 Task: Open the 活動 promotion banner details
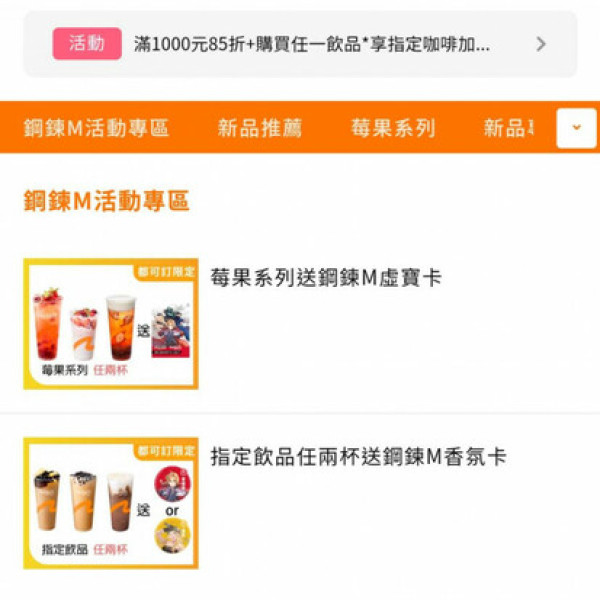pyautogui.click(x=300, y=44)
